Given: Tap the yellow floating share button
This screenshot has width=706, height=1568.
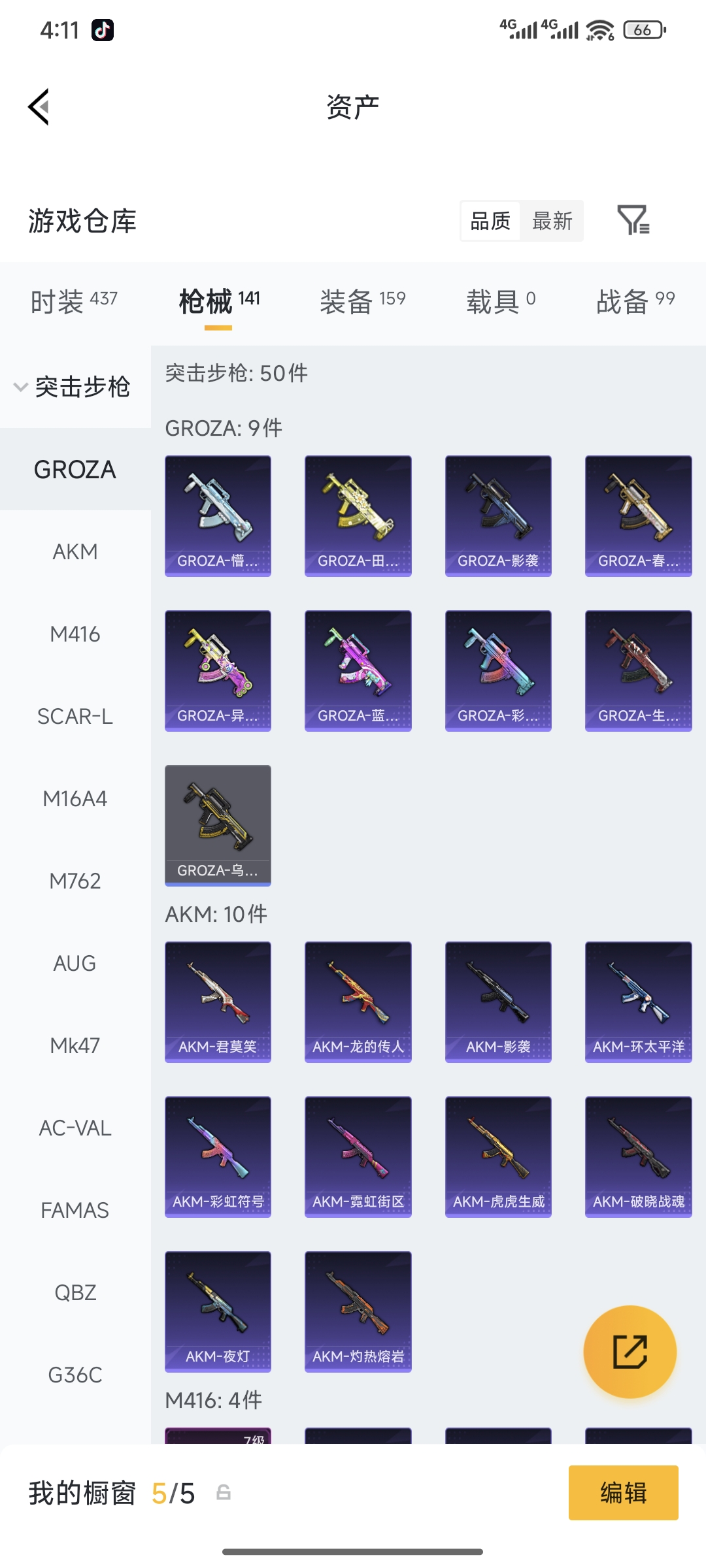Looking at the screenshot, I should (x=630, y=1352).
